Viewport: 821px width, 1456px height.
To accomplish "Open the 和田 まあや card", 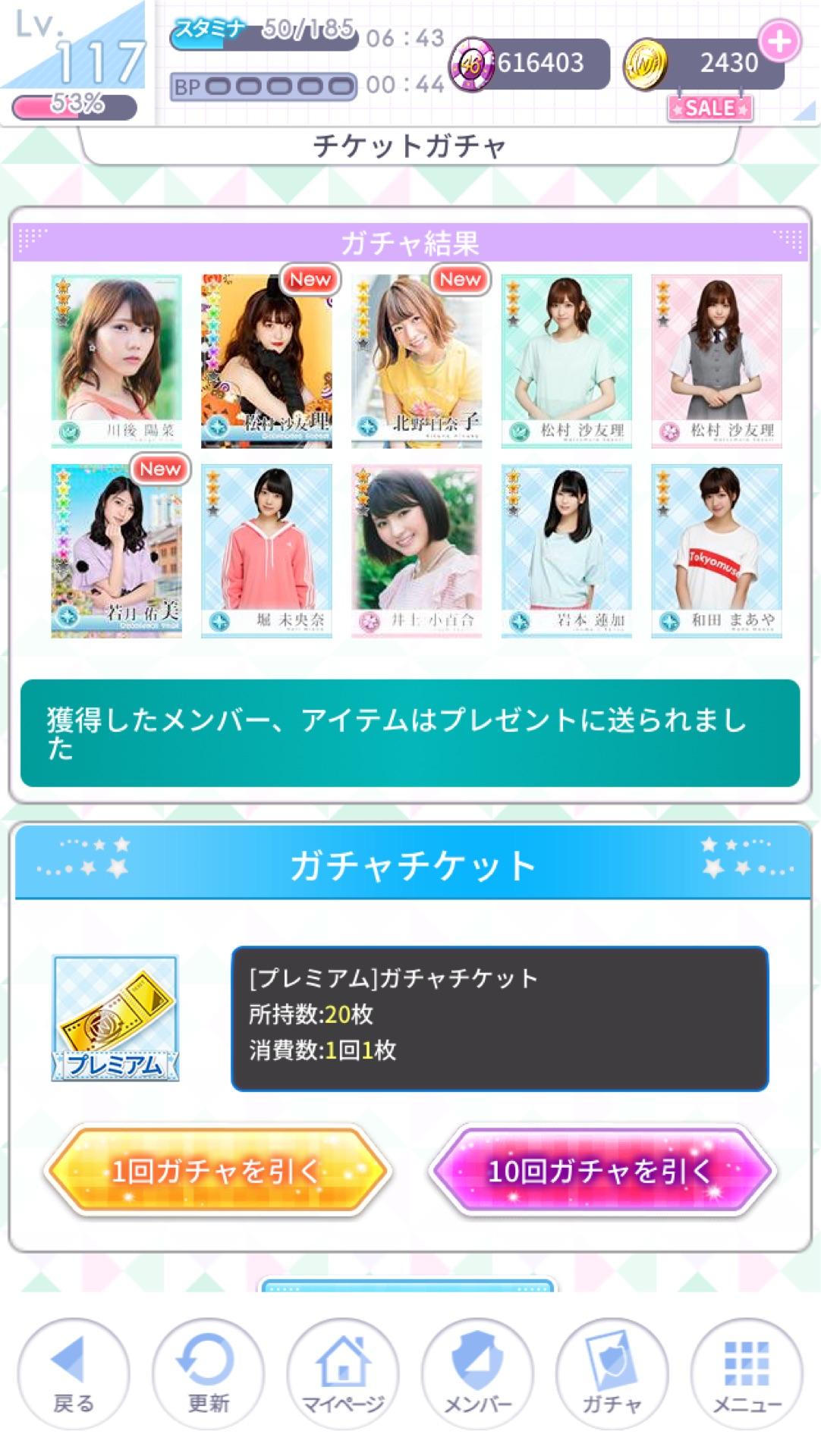I will [x=716, y=551].
